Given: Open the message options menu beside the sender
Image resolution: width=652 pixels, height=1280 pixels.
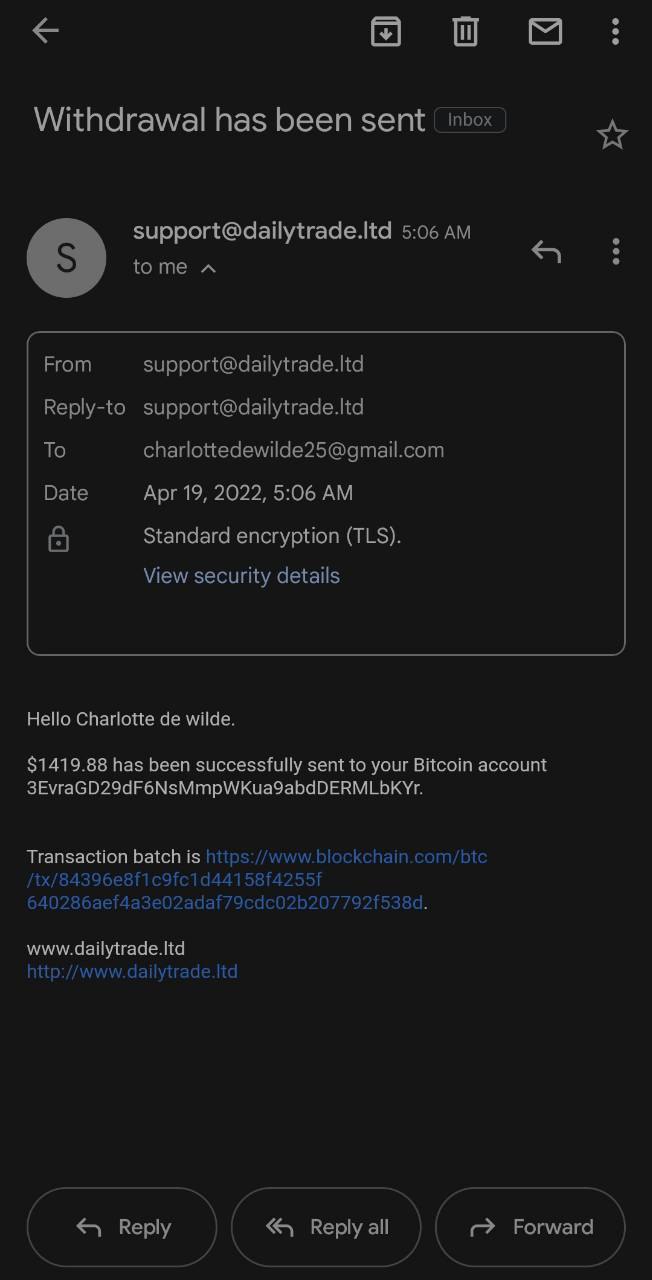Looking at the screenshot, I should point(615,252).
